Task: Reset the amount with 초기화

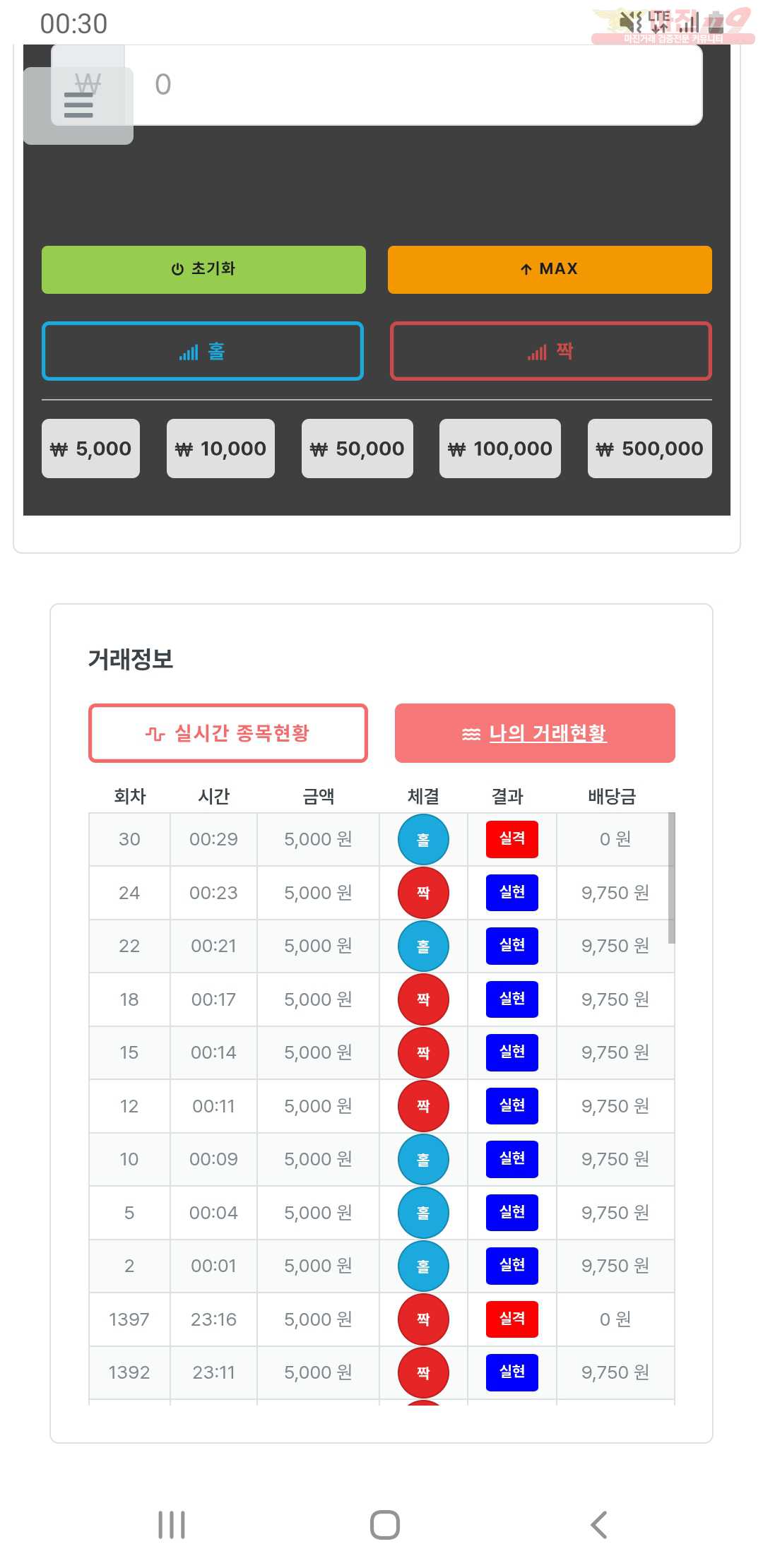Action: tap(203, 270)
